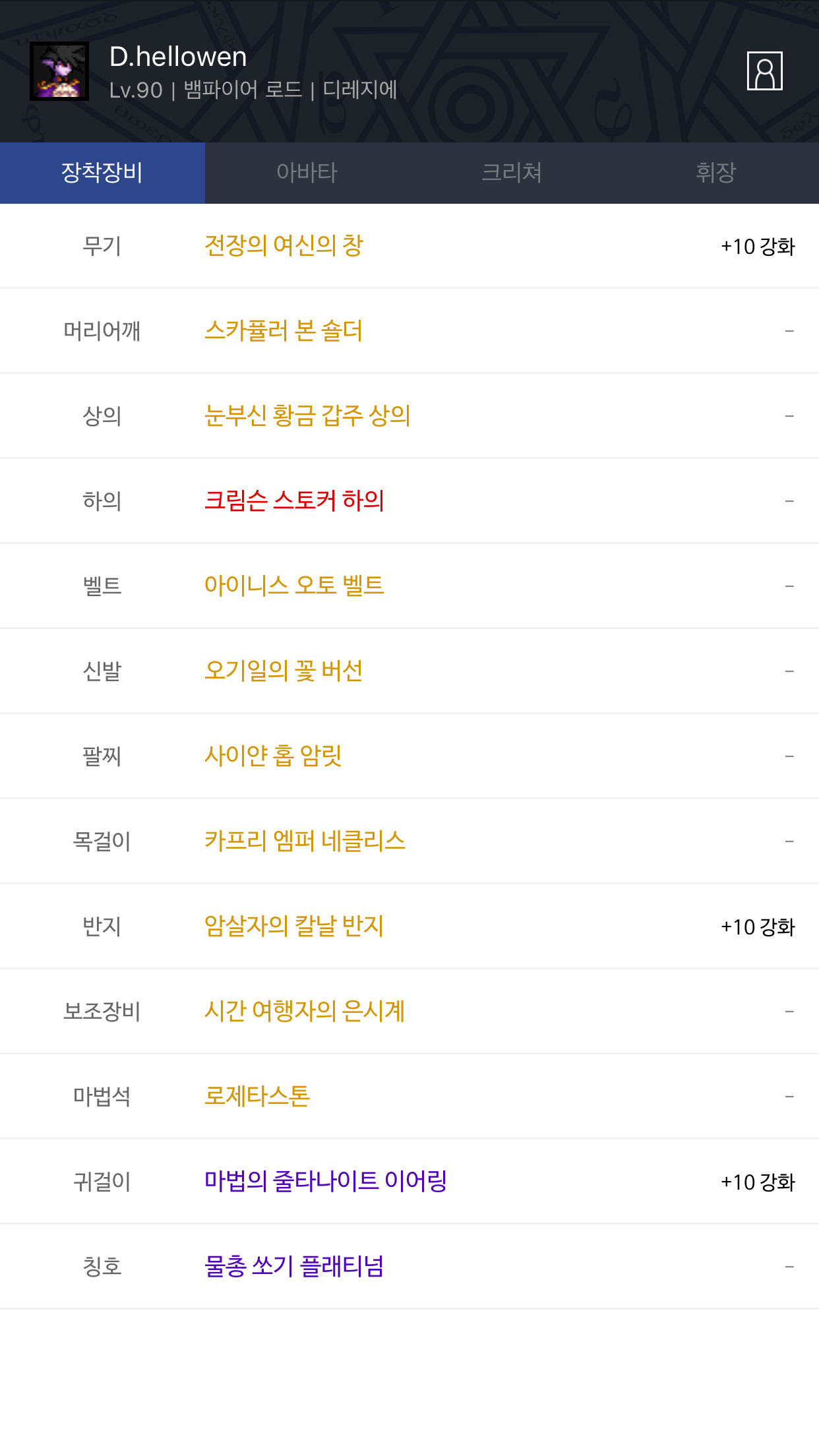Image resolution: width=819 pixels, height=1456 pixels.
Task: View 눈부신 황금 갑주 상의 details
Action: tap(307, 416)
